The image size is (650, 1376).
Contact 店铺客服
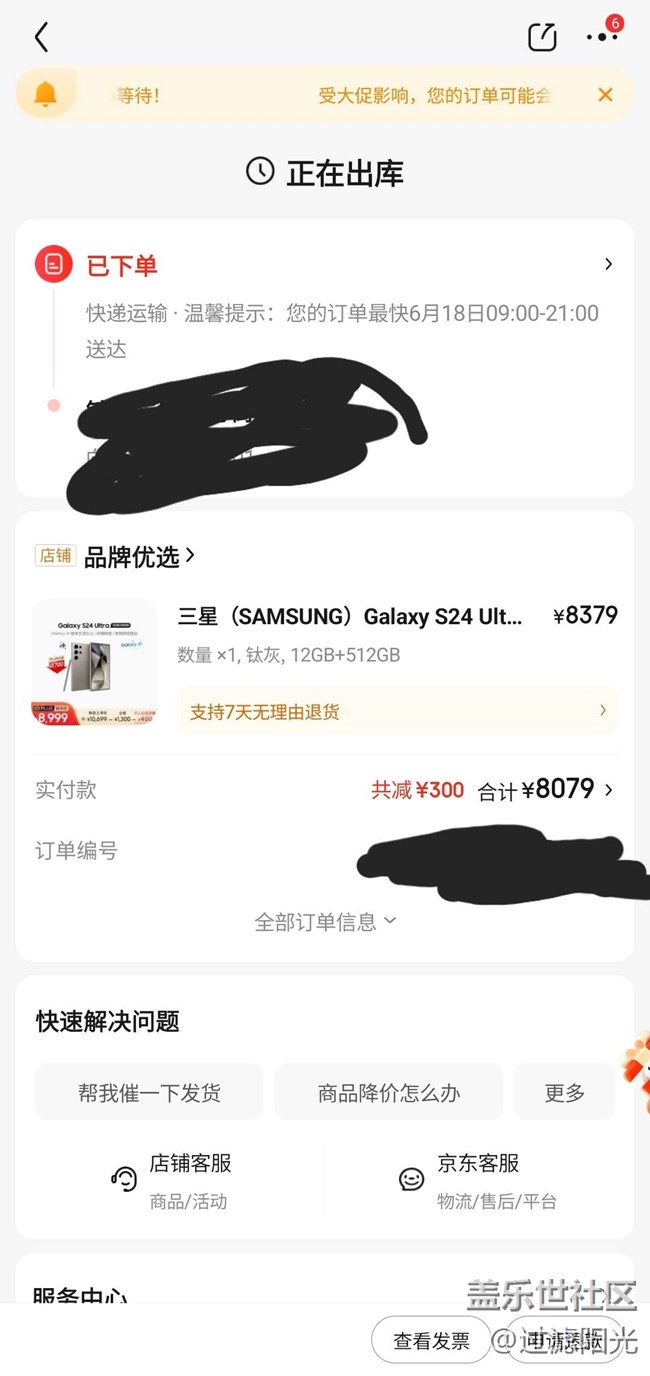pos(170,1180)
